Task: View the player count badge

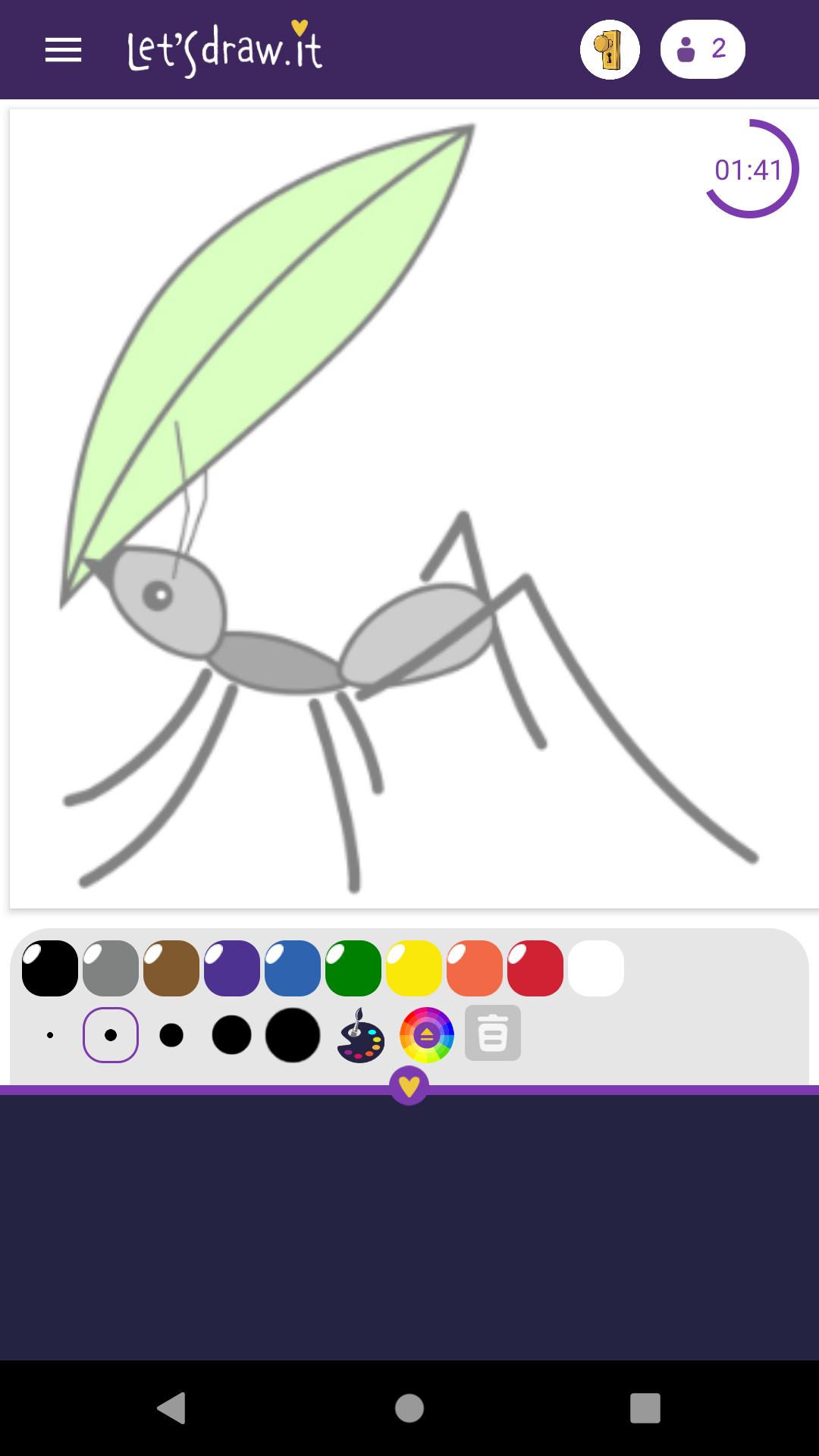Action: click(x=701, y=49)
